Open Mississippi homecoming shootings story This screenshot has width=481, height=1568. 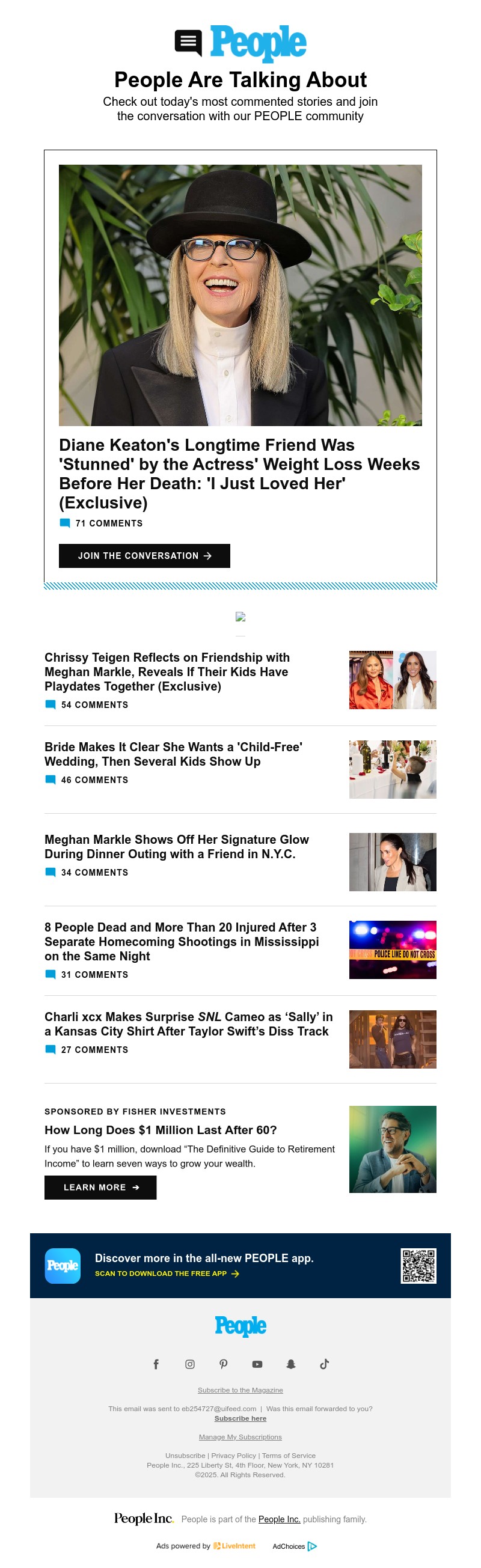click(182, 941)
